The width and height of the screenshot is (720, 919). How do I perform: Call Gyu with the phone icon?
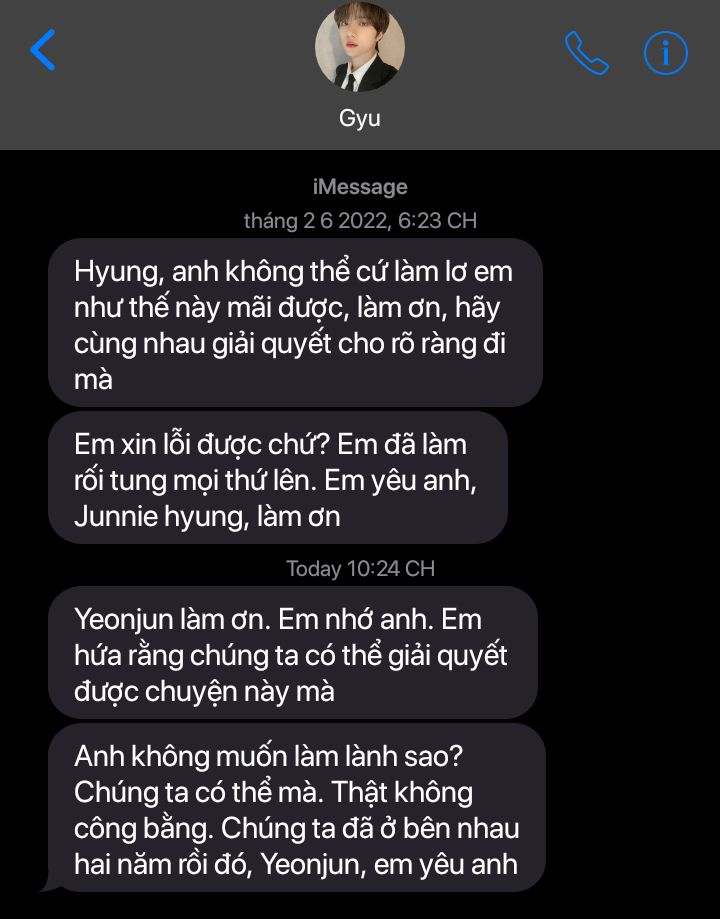click(586, 53)
